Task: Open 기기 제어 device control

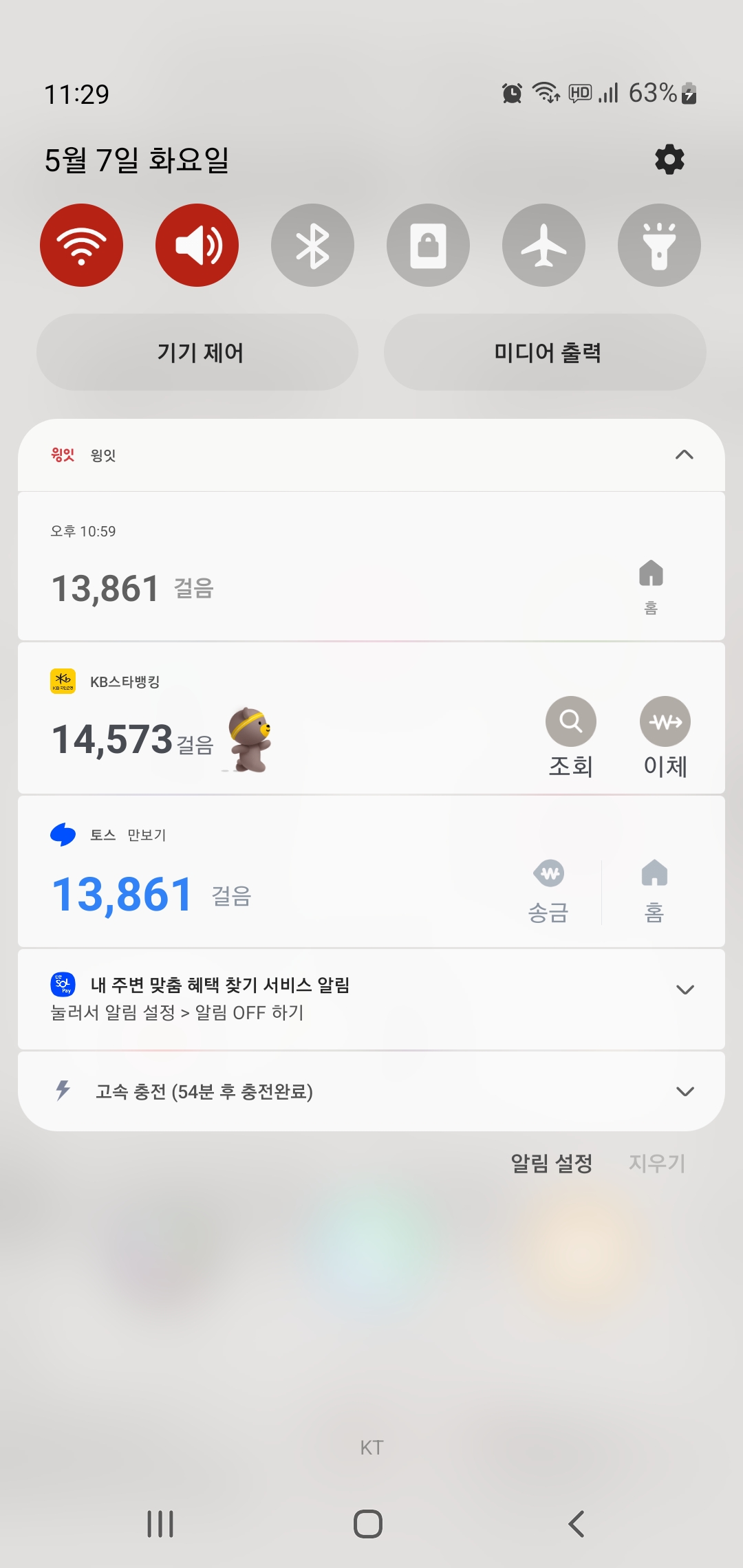Action: tap(198, 353)
